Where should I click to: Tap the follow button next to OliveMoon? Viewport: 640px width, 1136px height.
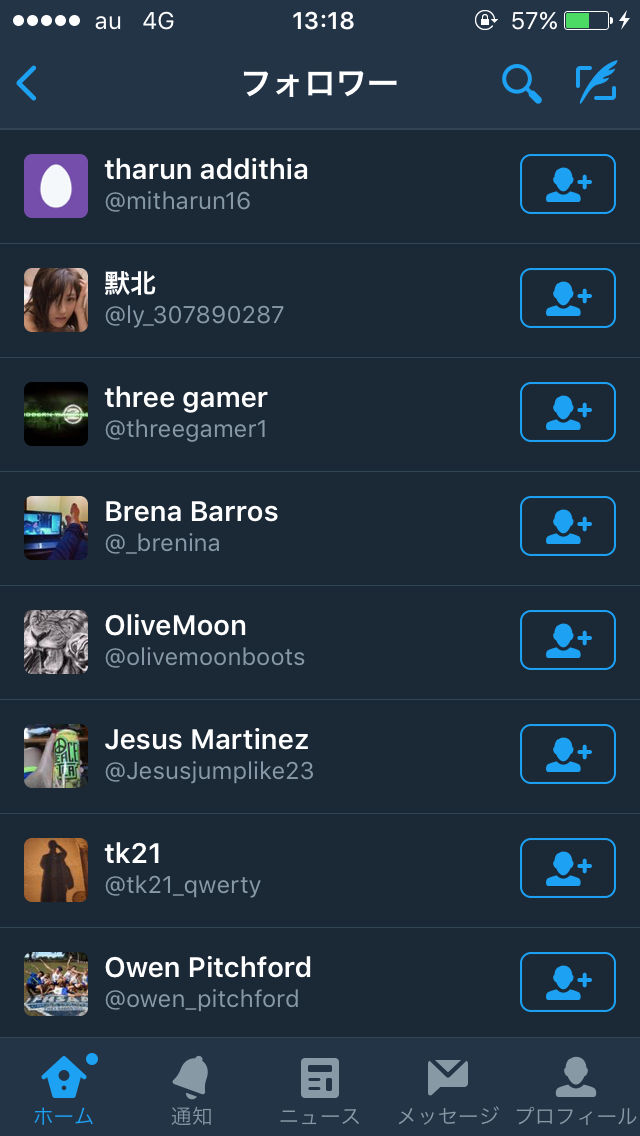pyautogui.click(x=568, y=640)
